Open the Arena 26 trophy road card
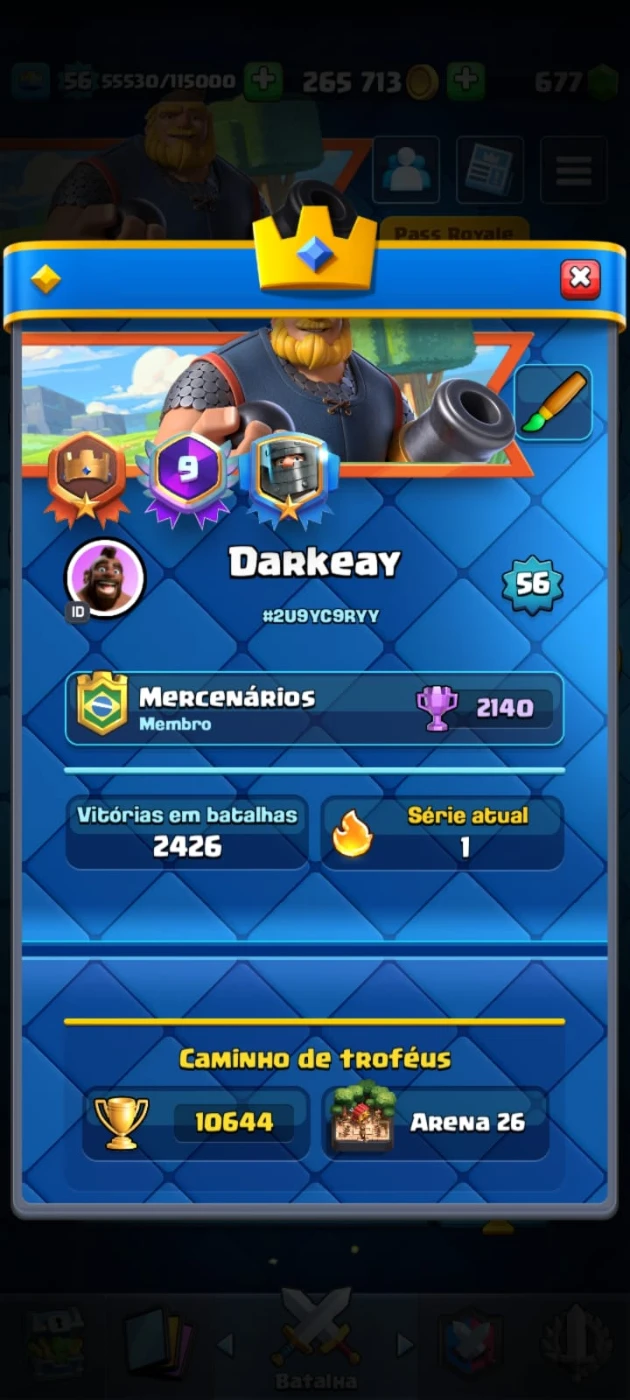630x1400 pixels. (x=436, y=1122)
